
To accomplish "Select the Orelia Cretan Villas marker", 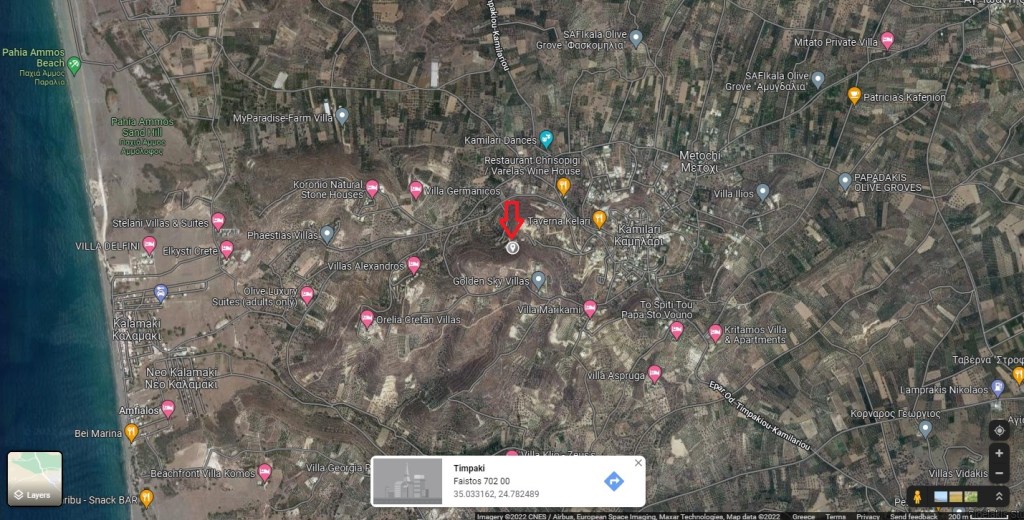I will click(x=367, y=318).
